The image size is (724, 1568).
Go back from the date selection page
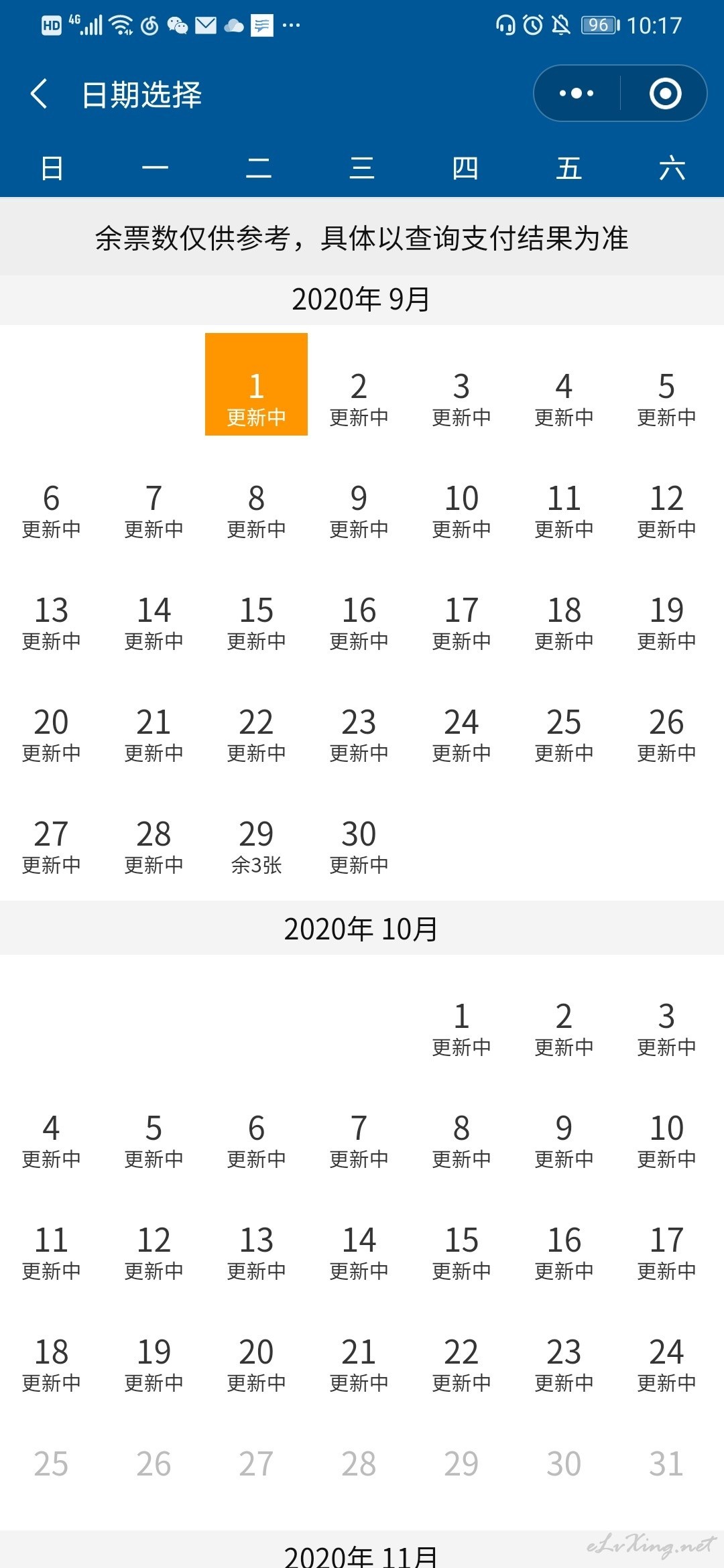pyautogui.click(x=39, y=94)
